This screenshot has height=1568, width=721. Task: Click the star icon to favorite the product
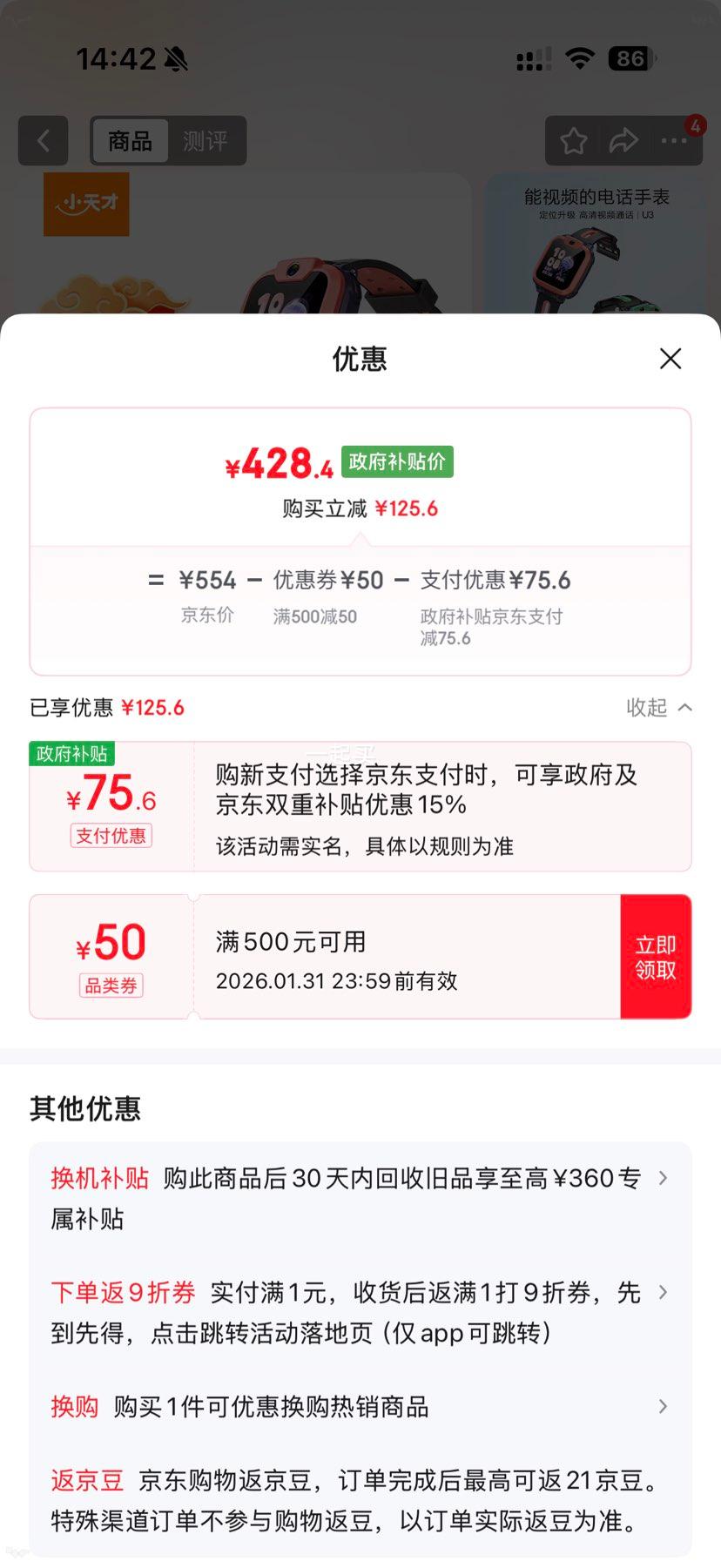coord(572,140)
